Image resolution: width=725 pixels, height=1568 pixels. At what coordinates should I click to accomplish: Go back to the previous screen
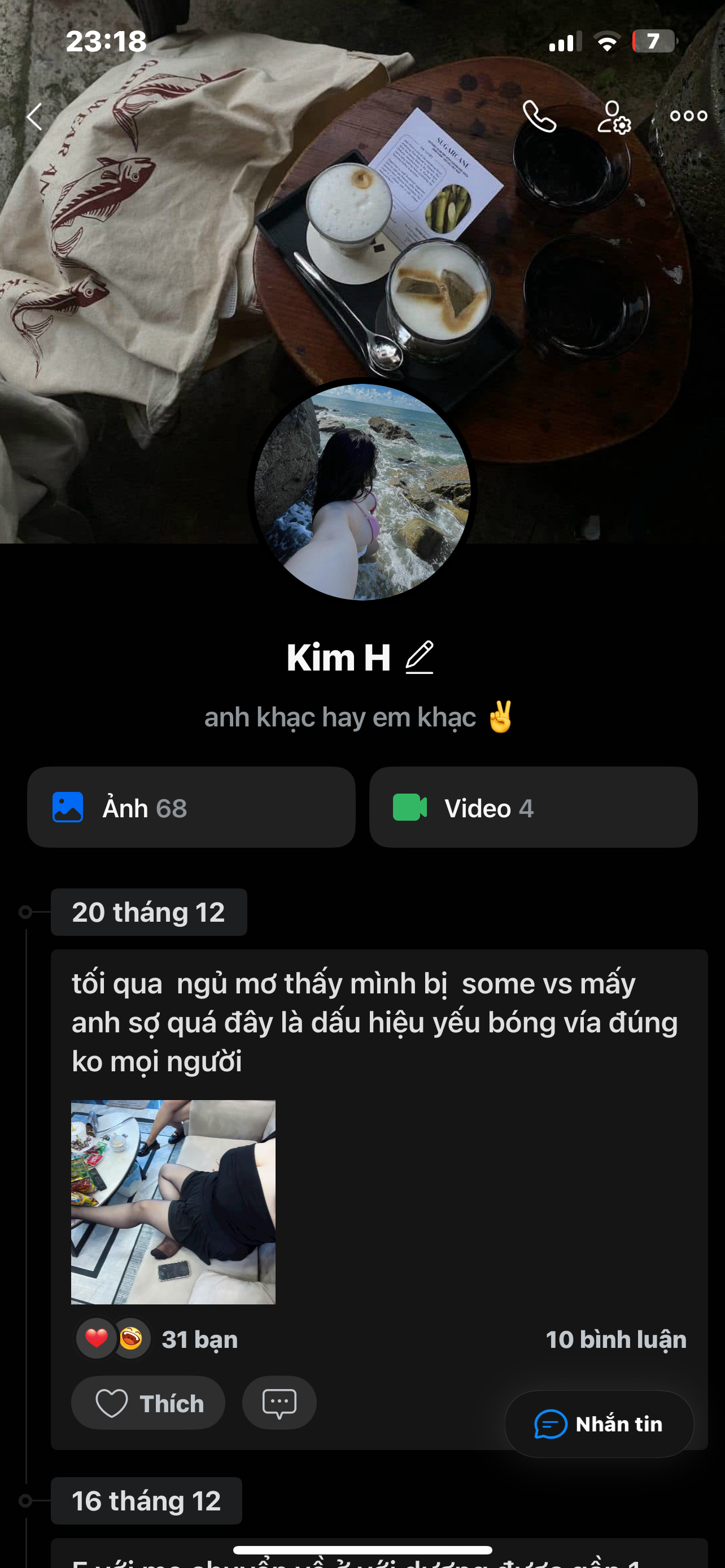coord(34,116)
